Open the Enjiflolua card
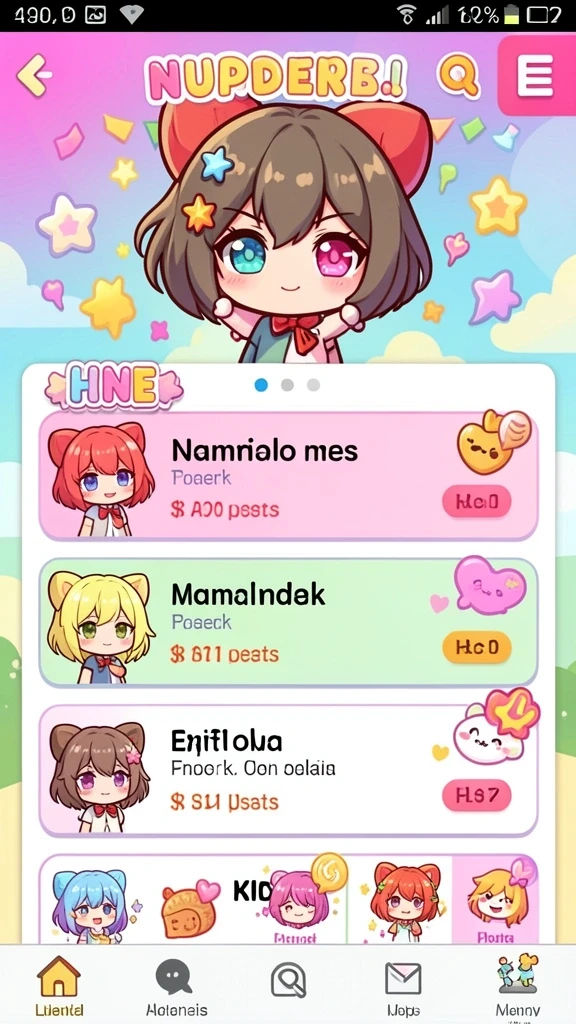 288,770
